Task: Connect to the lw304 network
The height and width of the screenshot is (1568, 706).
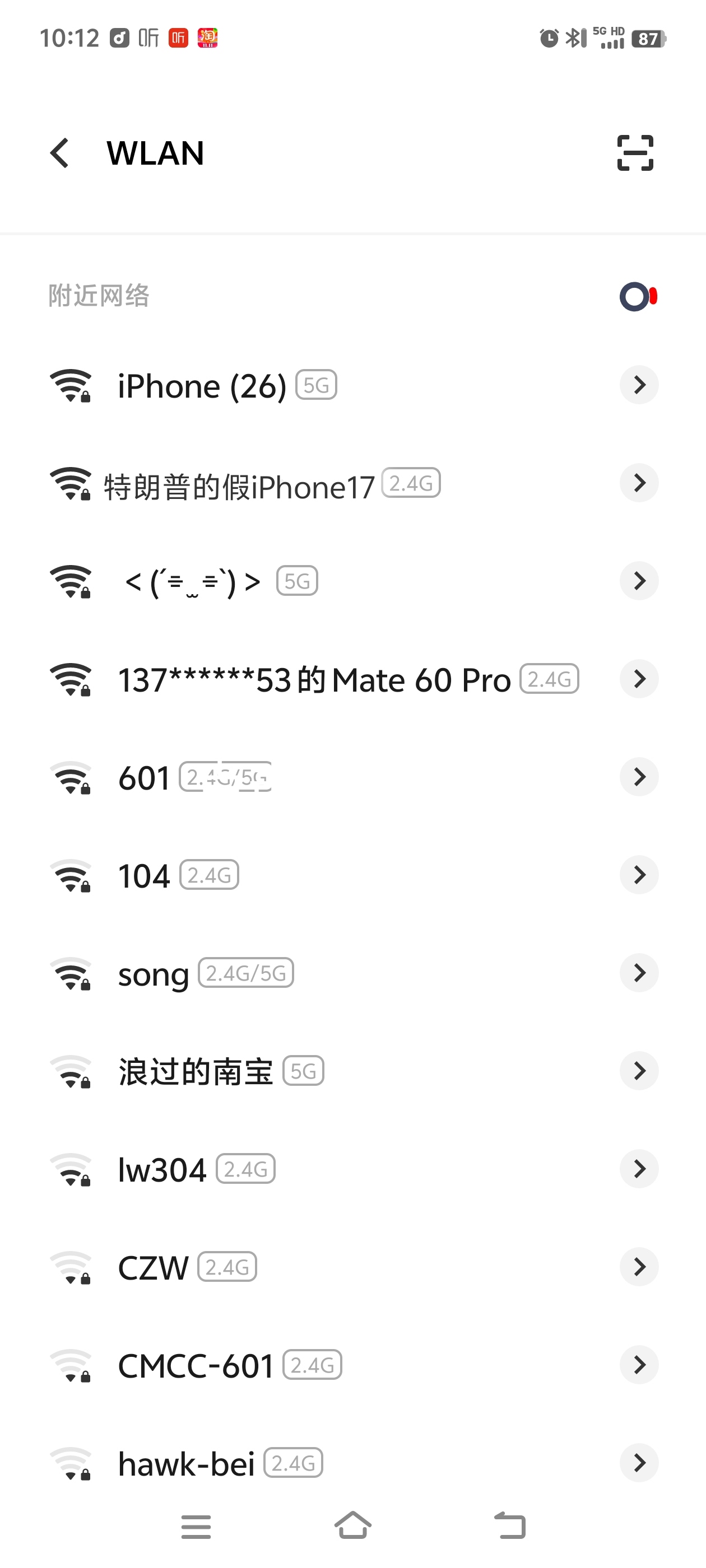Action: (162, 1170)
